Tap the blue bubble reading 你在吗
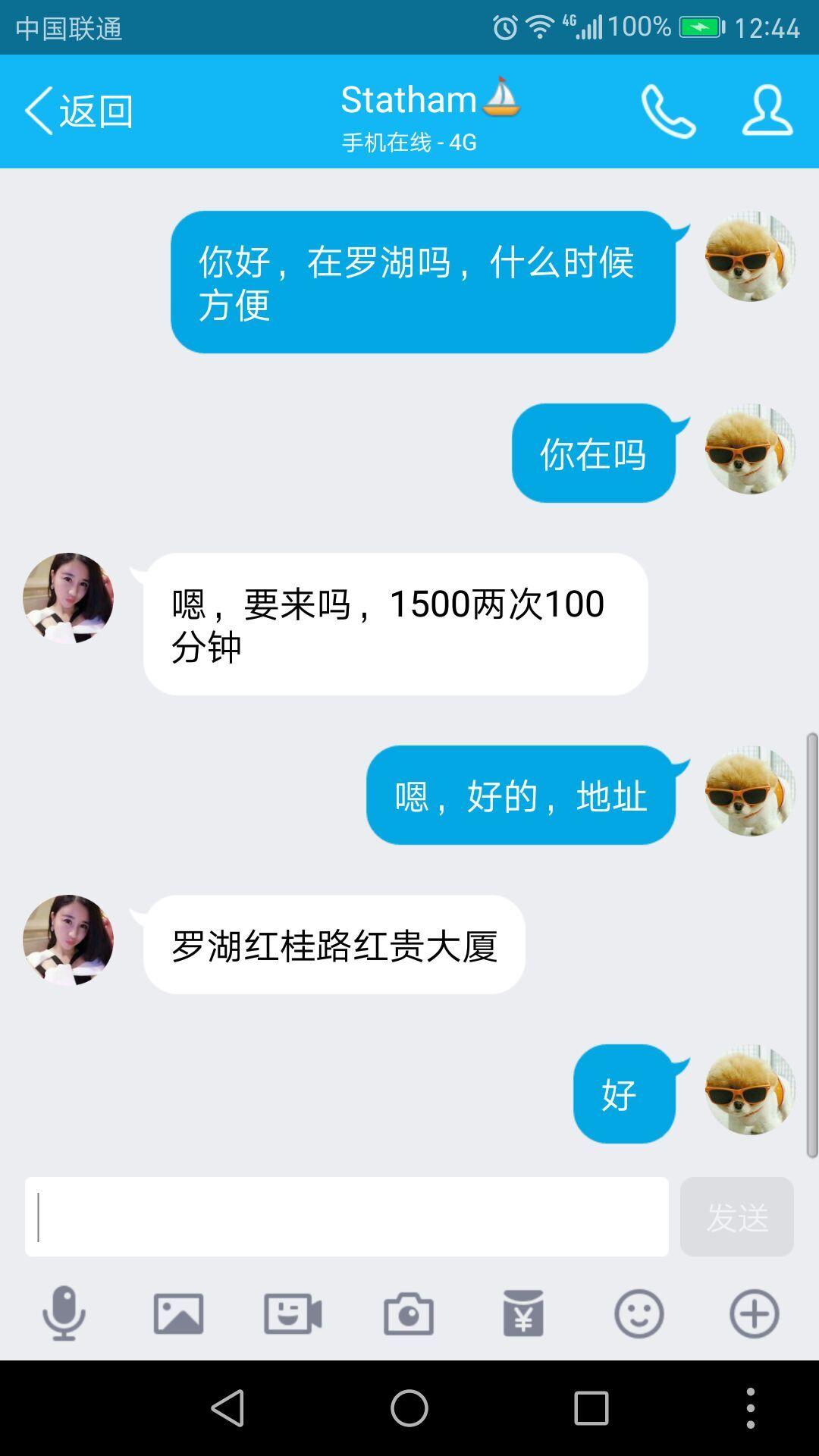 coord(595,452)
